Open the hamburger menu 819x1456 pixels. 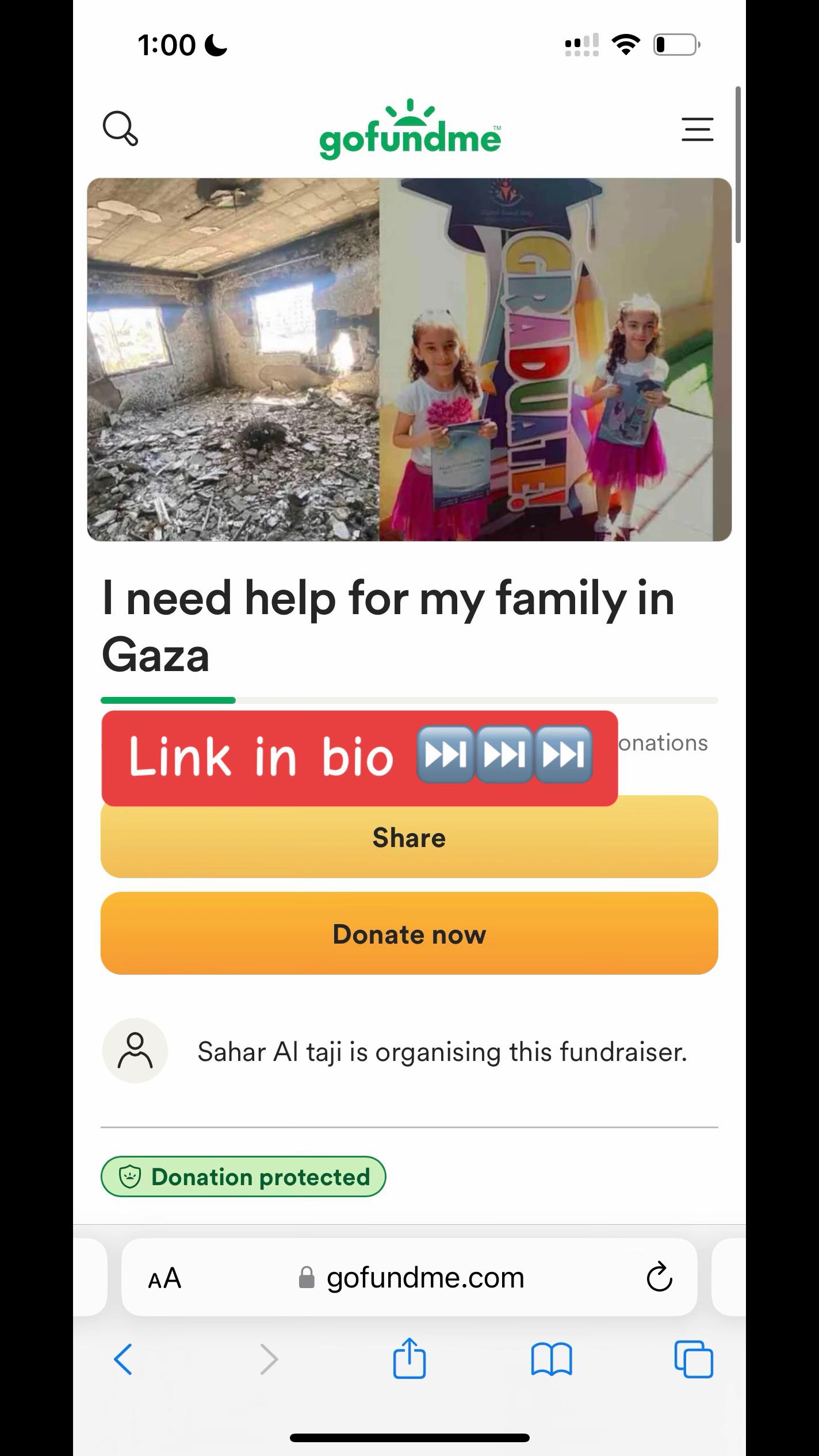pos(697,129)
